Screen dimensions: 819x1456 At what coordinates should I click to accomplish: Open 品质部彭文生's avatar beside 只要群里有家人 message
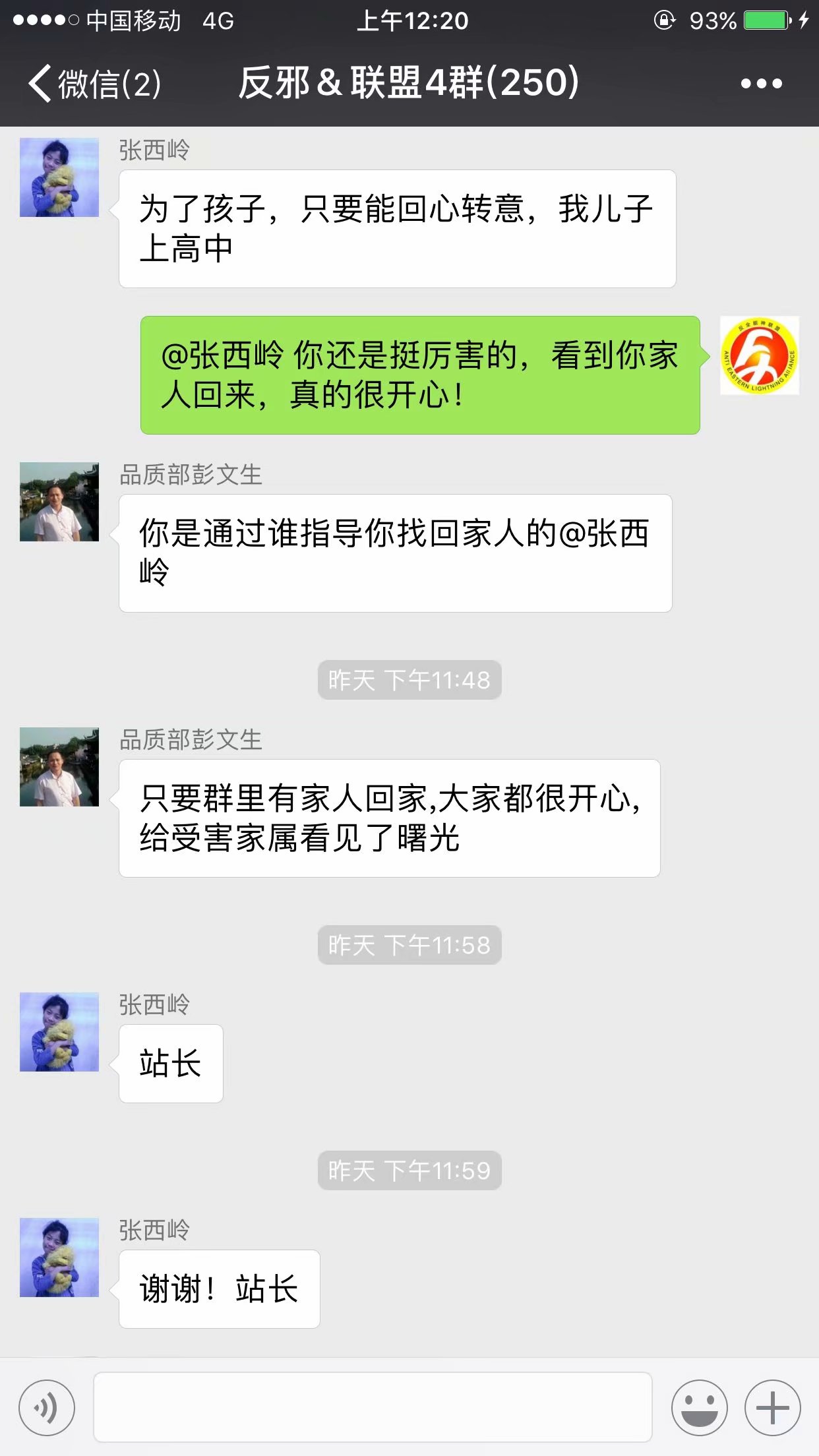(59, 767)
